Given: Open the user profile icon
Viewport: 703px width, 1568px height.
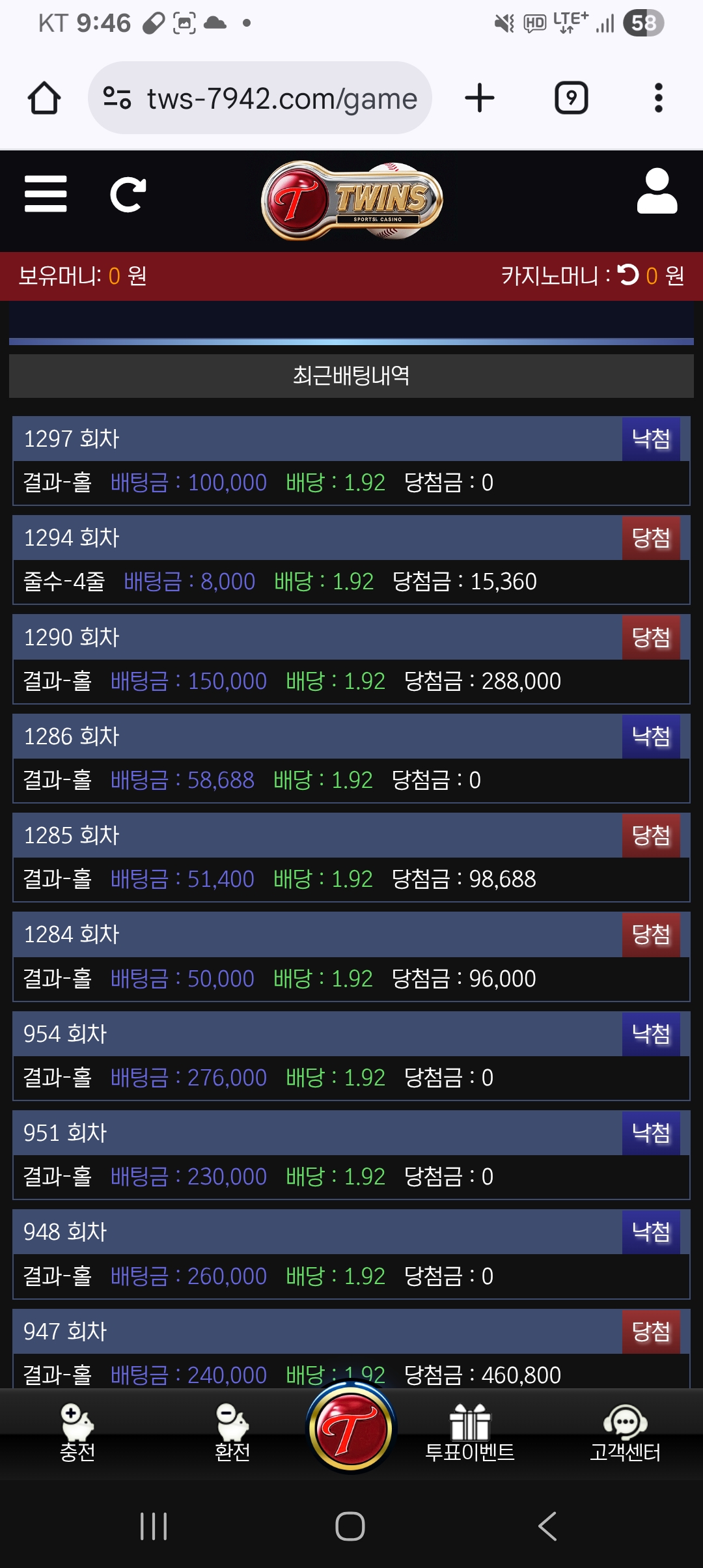Looking at the screenshot, I should click(657, 191).
